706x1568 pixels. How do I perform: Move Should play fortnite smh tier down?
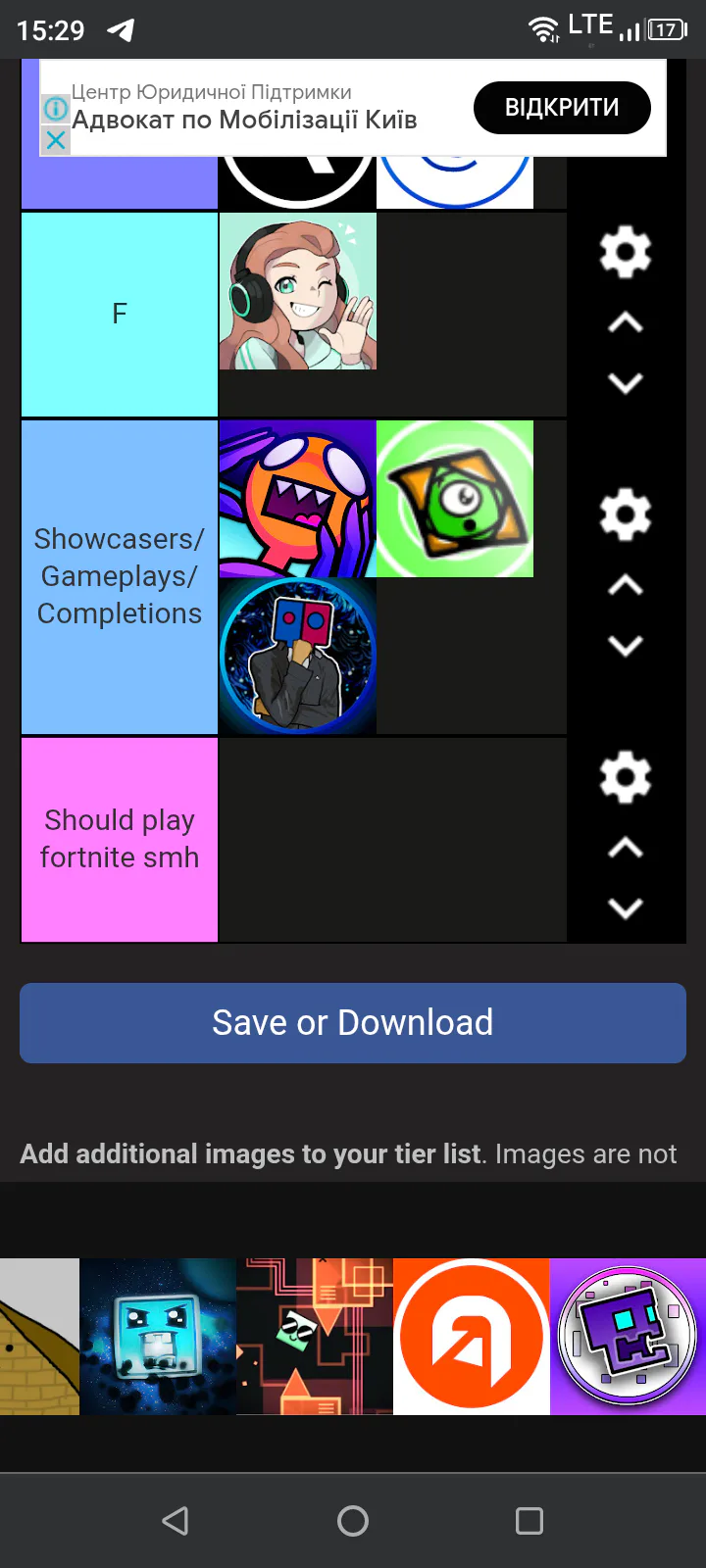click(x=626, y=907)
